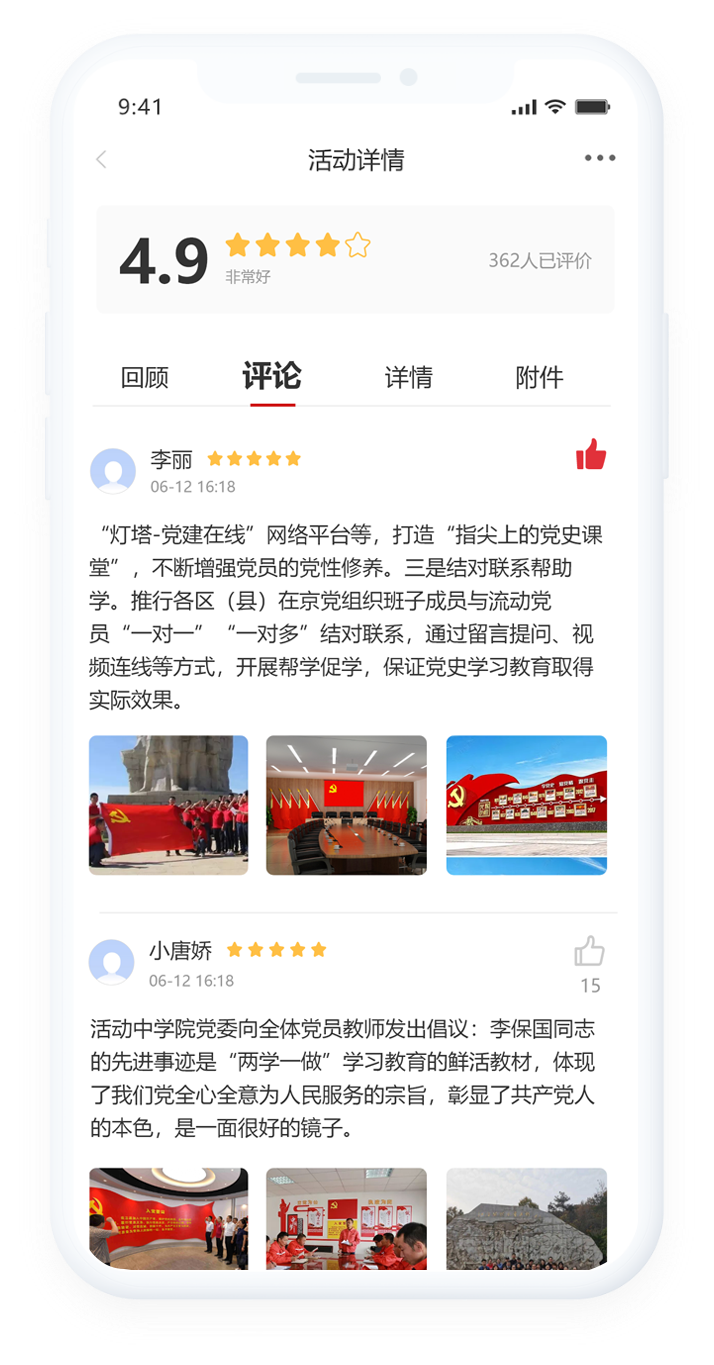Open the three-dot overflow menu
Screen dimensions: 714x1365
point(599,158)
